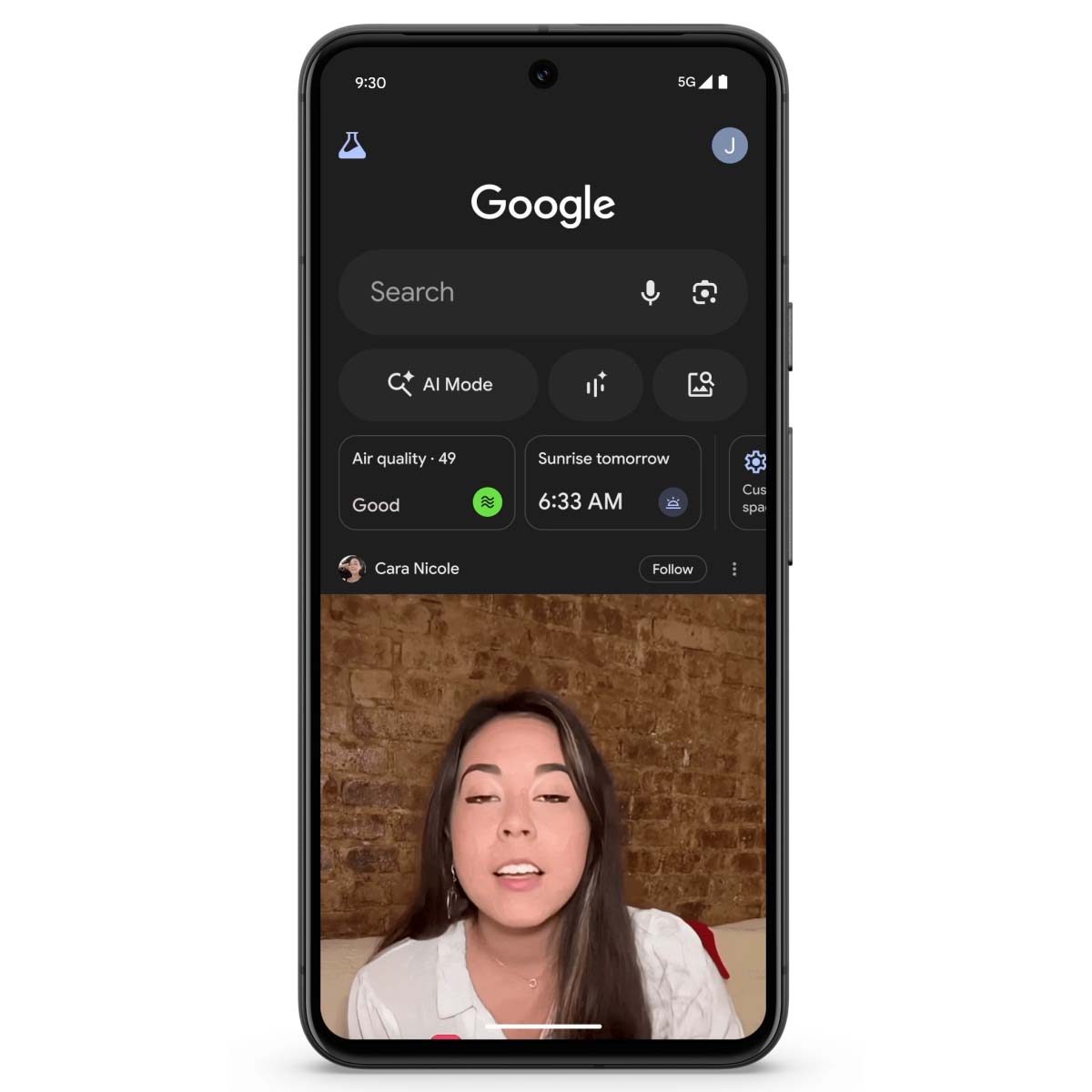1092x1092 pixels.
Task: Open Google Lens camera search
Action: [x=704, y=292]
